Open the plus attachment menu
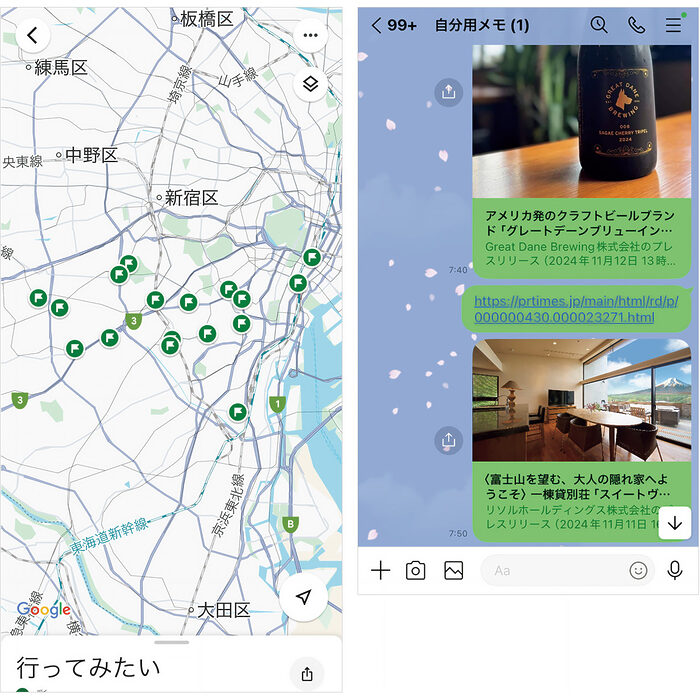The height and width of the screenshot is (700, 700). 380,571
